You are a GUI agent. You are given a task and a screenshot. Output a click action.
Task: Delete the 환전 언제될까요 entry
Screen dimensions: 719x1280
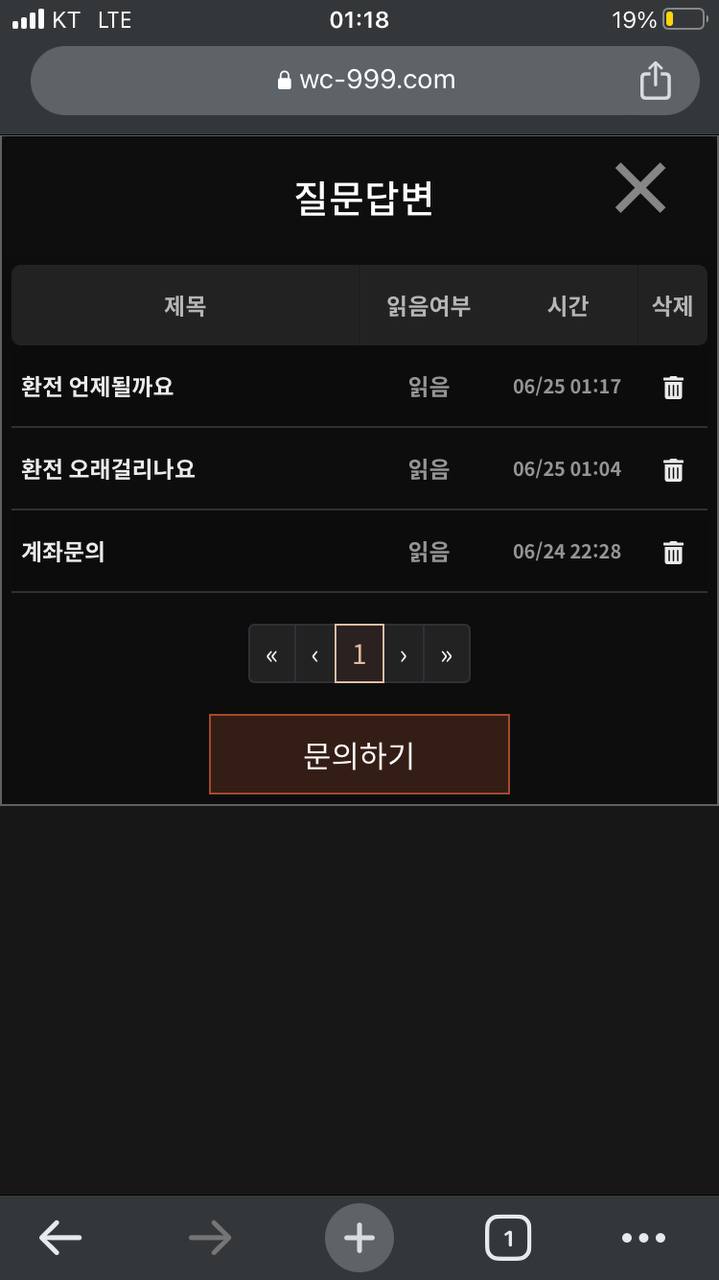[673, 387]
